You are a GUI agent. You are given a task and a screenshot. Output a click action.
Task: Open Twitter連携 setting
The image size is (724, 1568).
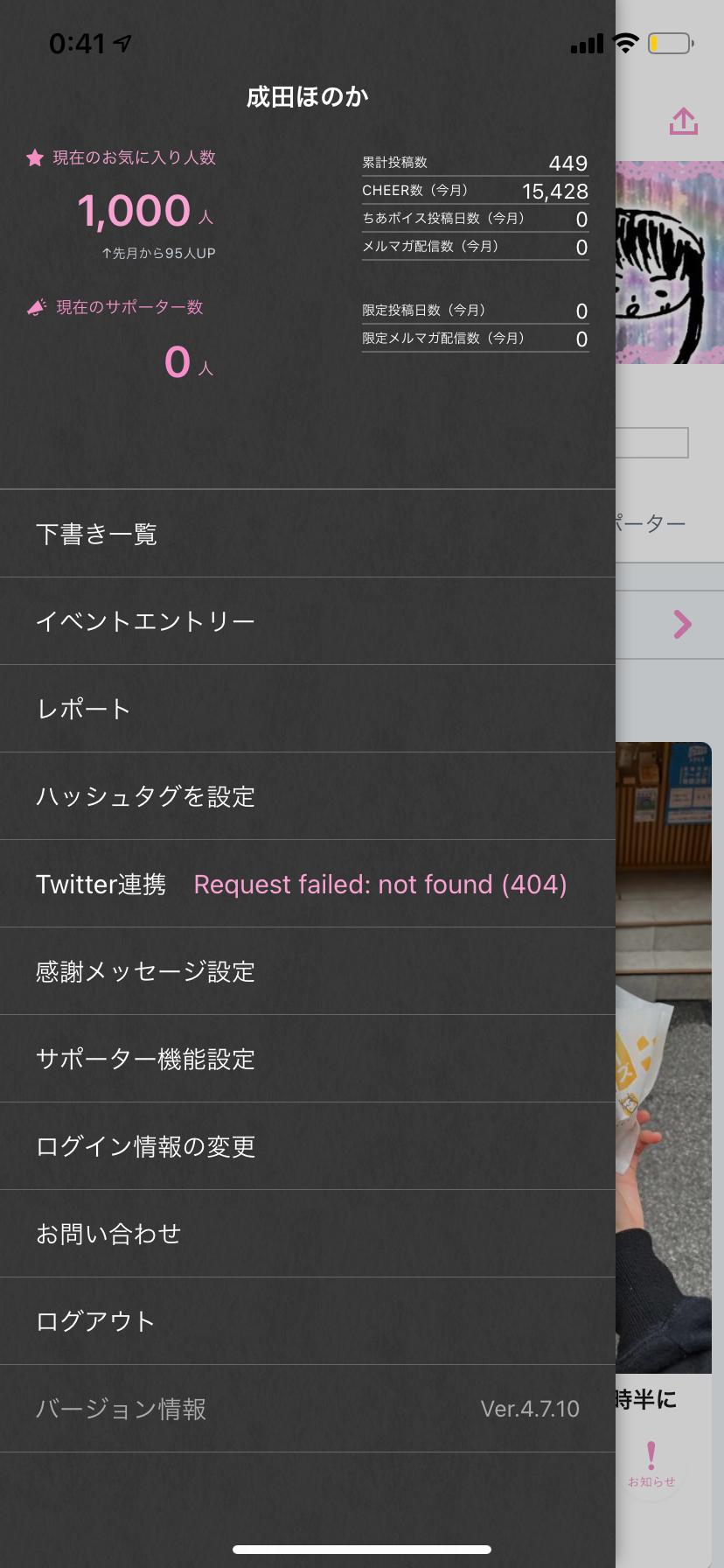306,884
